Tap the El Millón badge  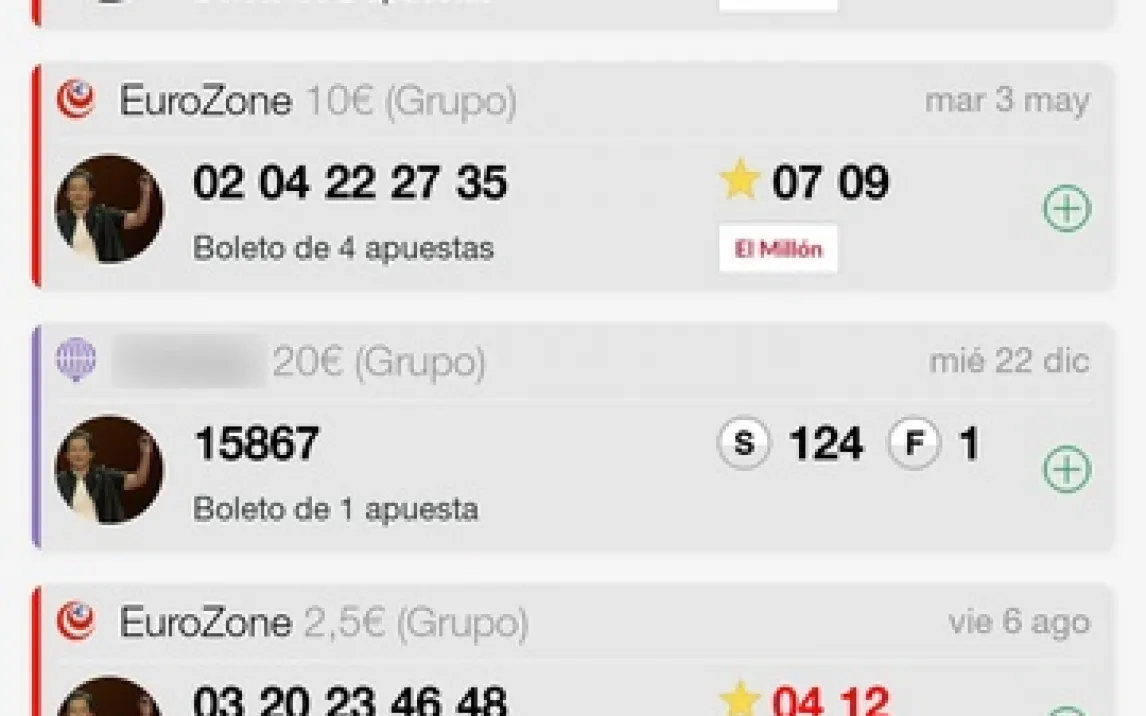coord(778,248)
